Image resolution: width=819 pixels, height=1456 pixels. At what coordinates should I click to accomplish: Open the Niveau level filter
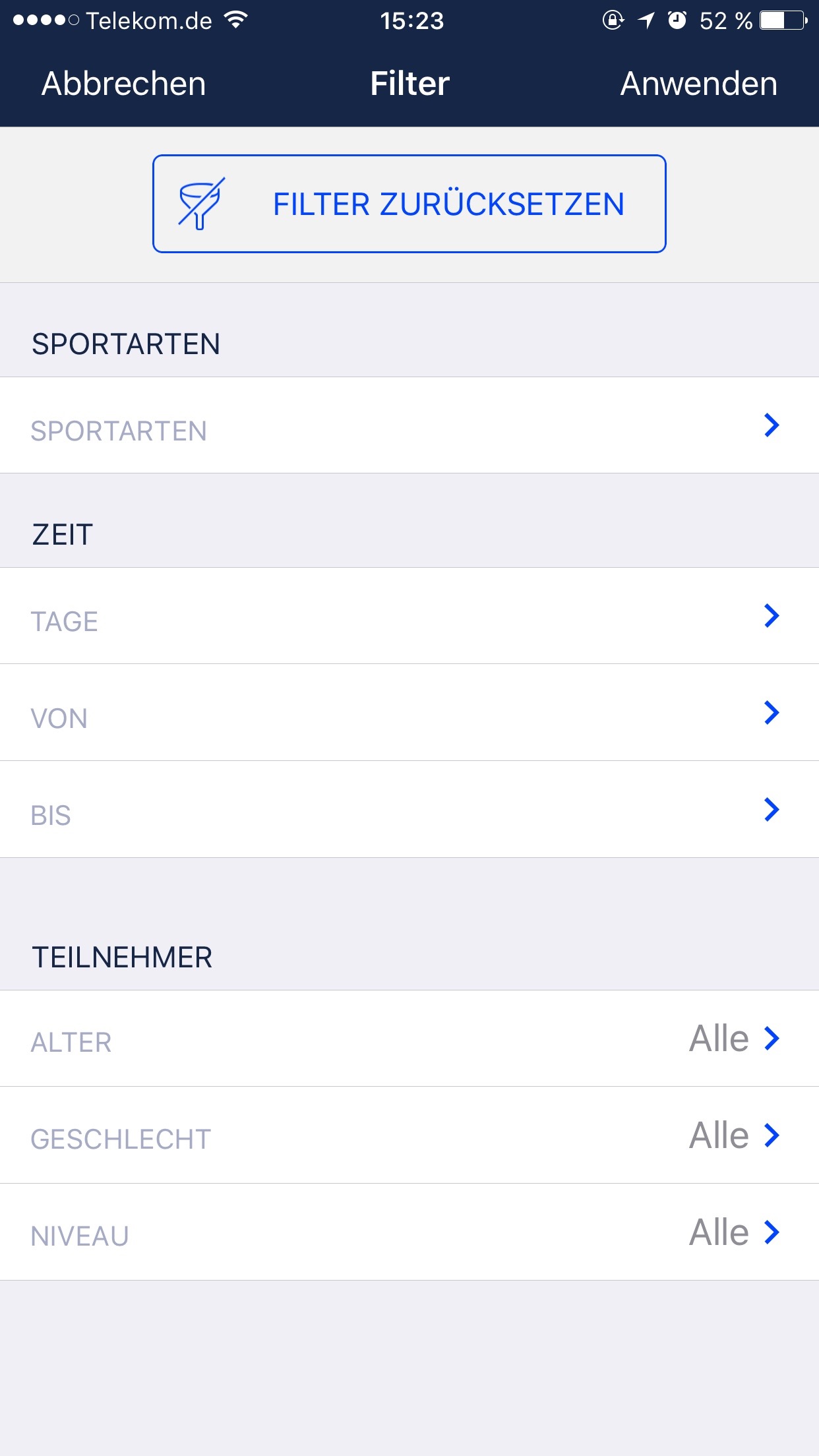pos(409,1233)
